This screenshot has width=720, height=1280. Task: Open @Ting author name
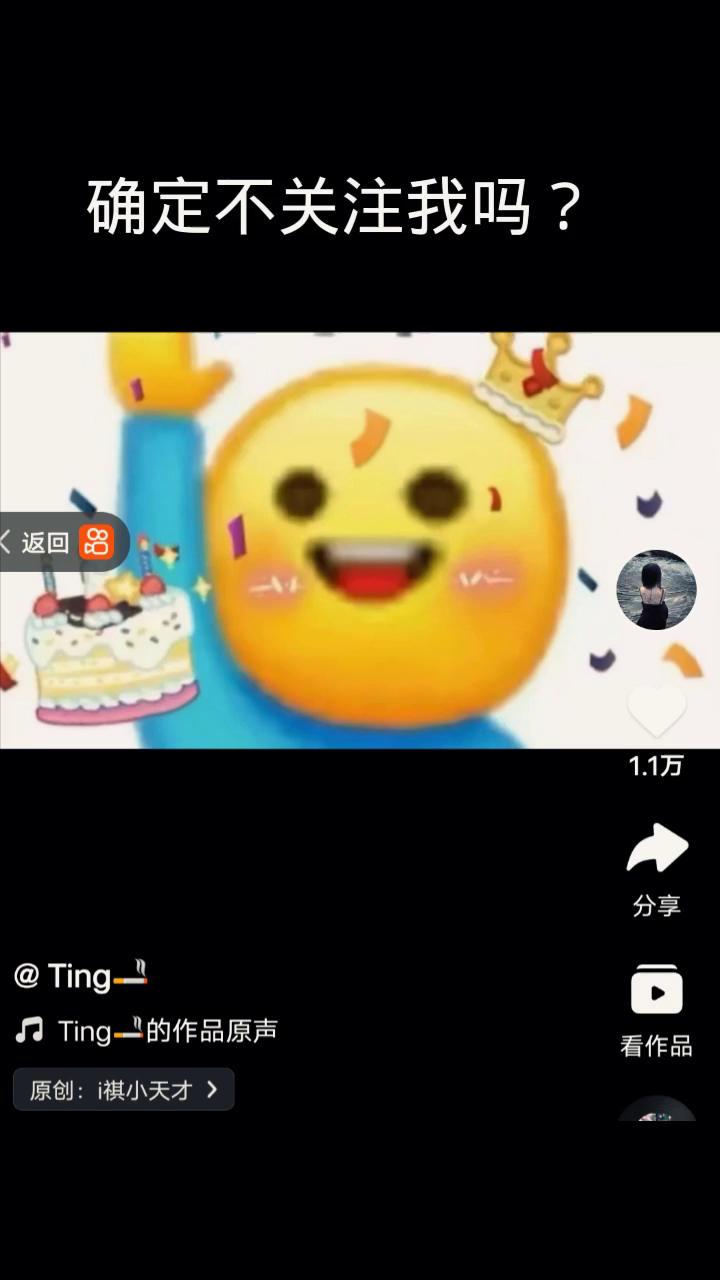pyautogui.click(x=82, y=975)
